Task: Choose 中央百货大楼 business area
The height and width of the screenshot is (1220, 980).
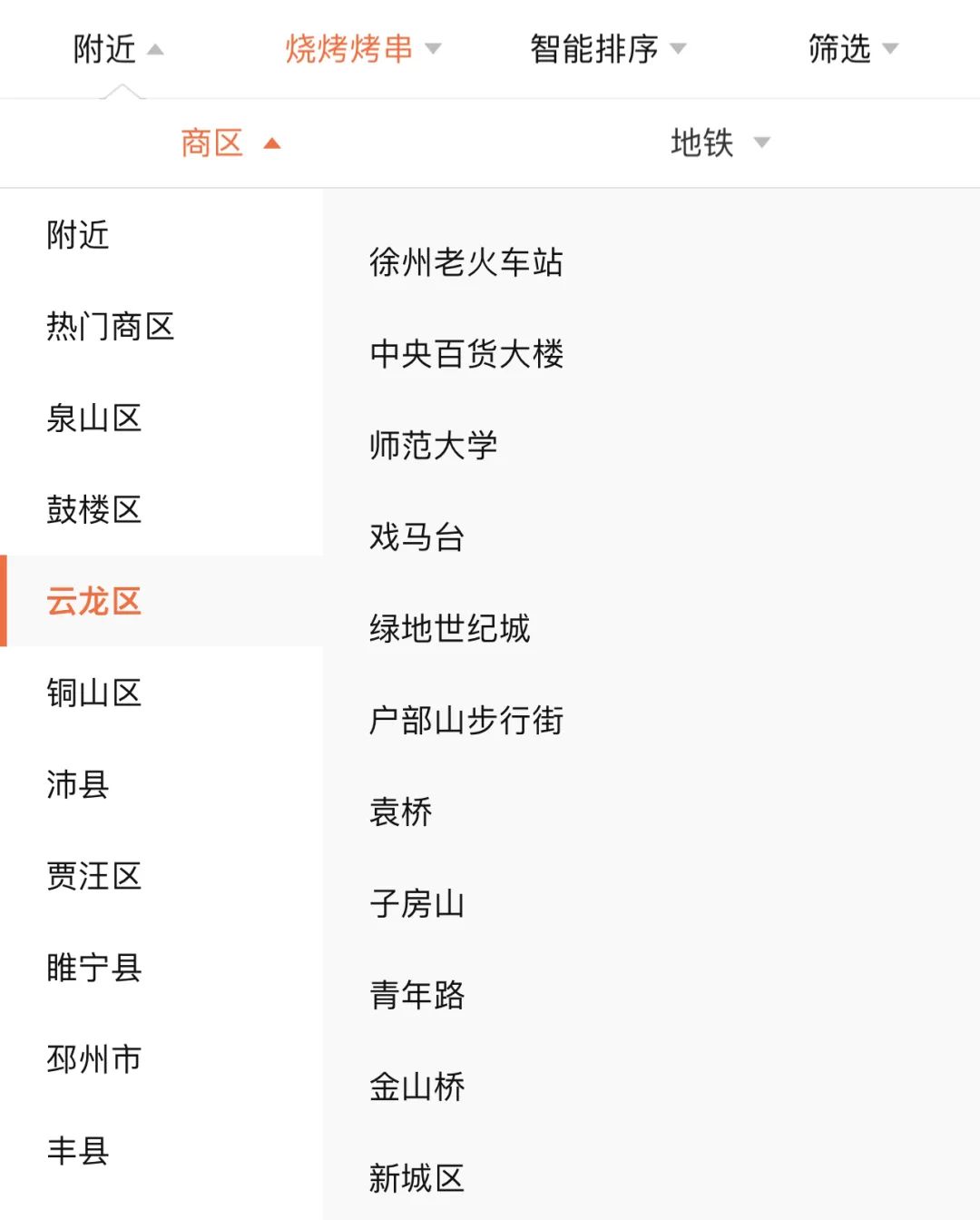Action: click(466, 354)
